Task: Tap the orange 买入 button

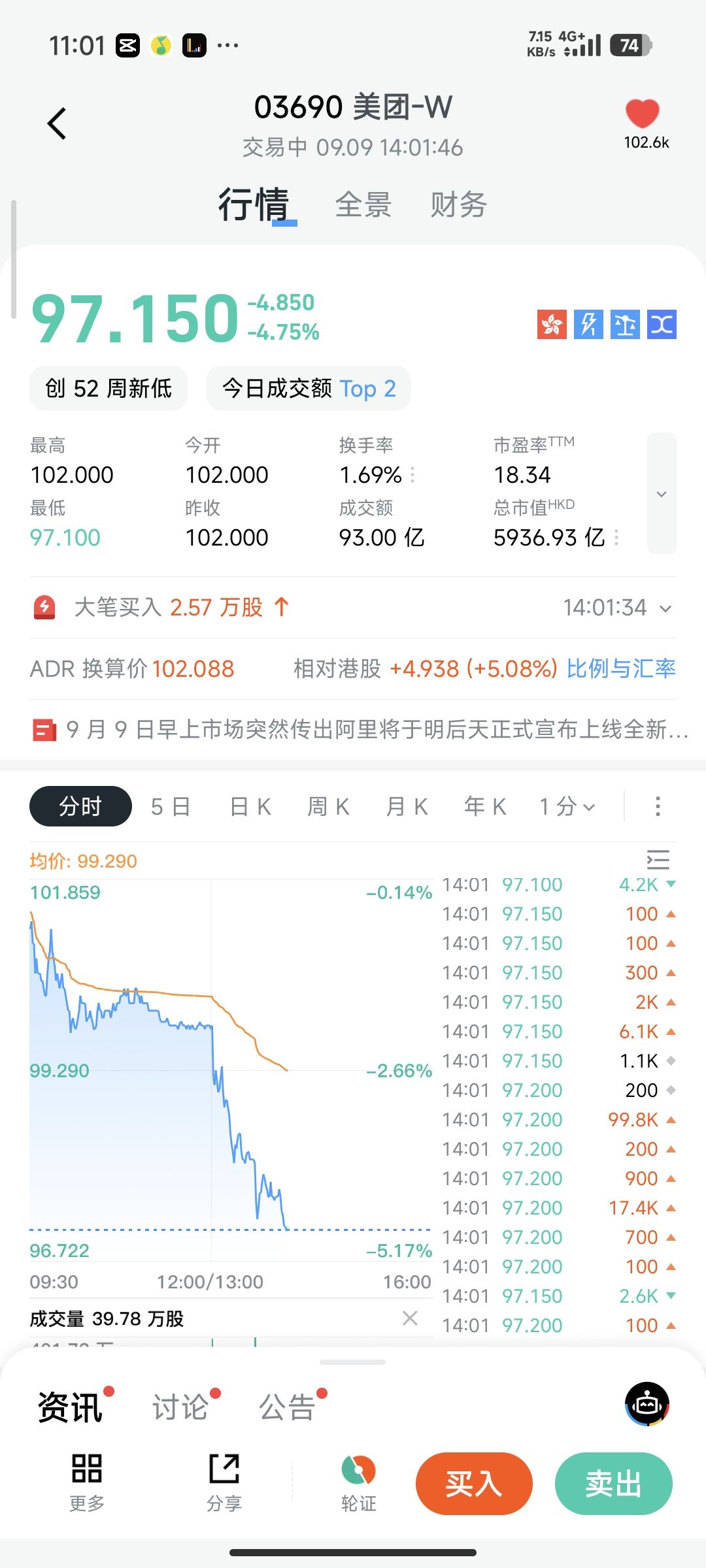Action: 474,1483
